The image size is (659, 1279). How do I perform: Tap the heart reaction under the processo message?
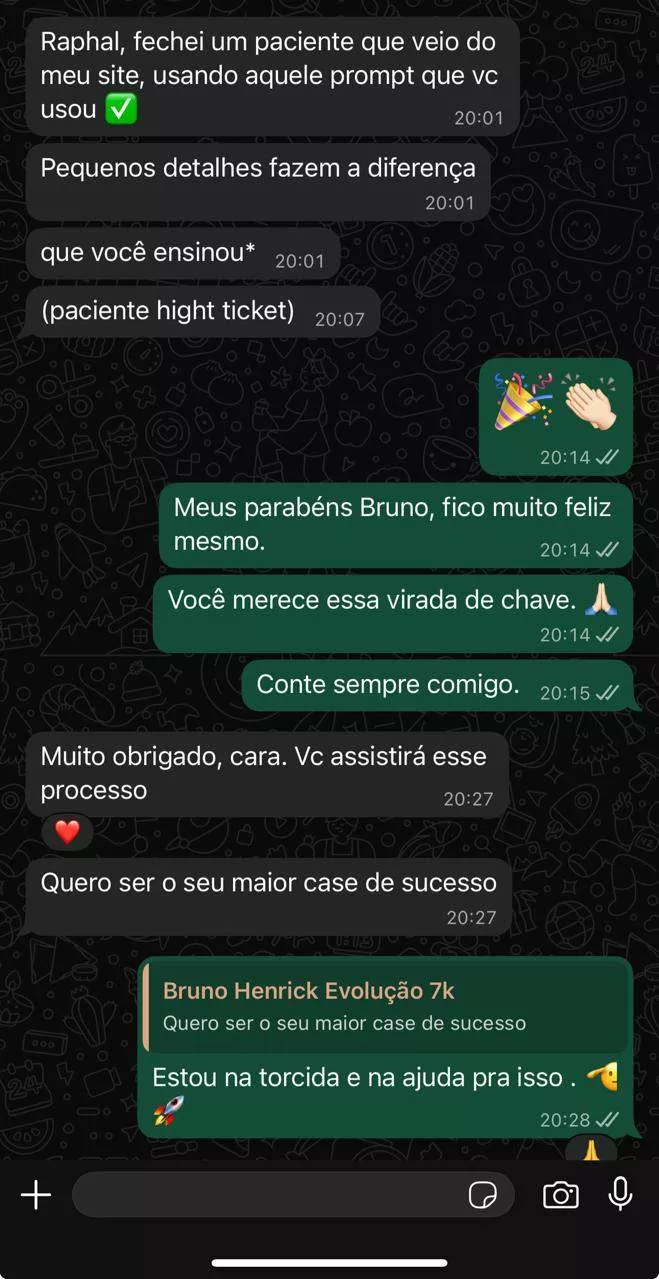(x=67, y=832)
